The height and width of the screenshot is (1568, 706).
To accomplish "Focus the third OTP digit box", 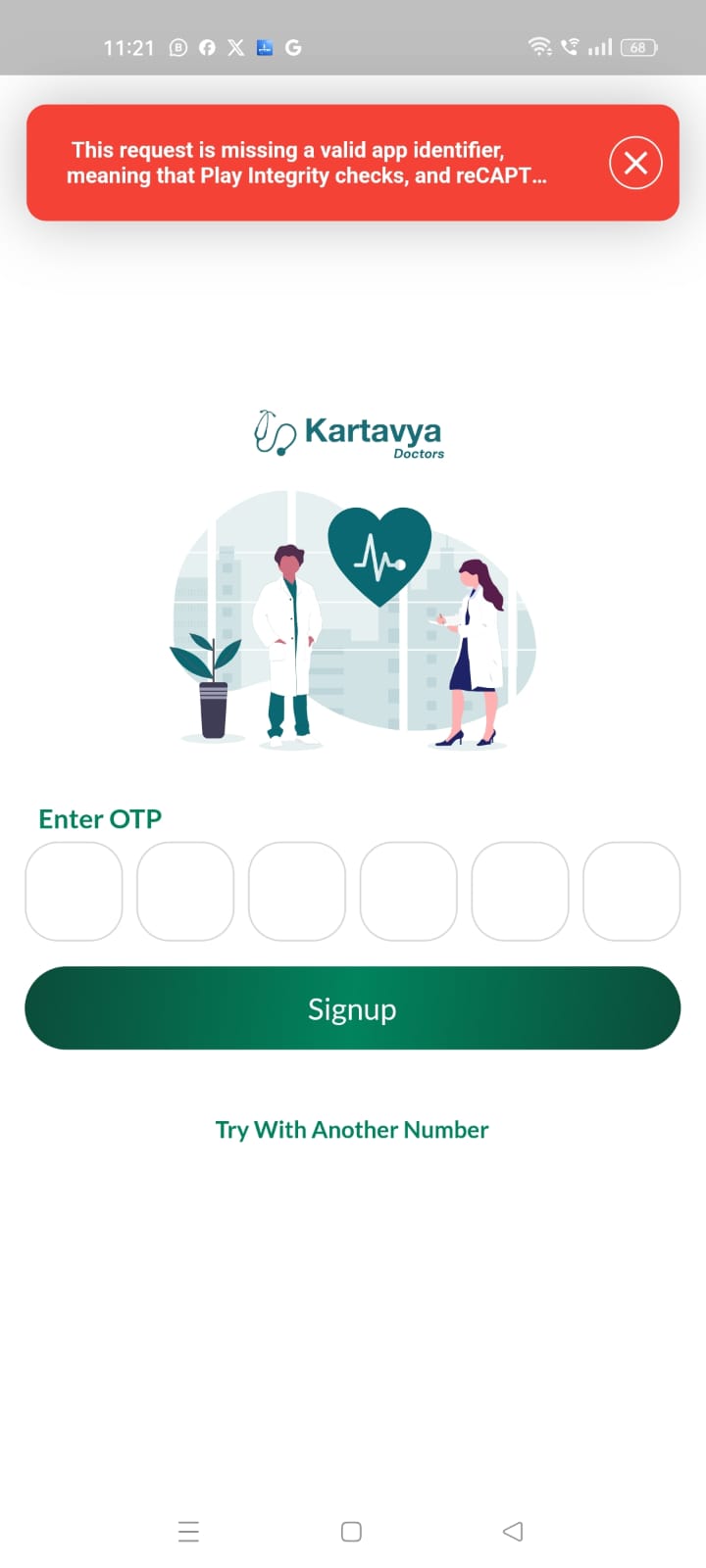I will click(x=297, y=891).
